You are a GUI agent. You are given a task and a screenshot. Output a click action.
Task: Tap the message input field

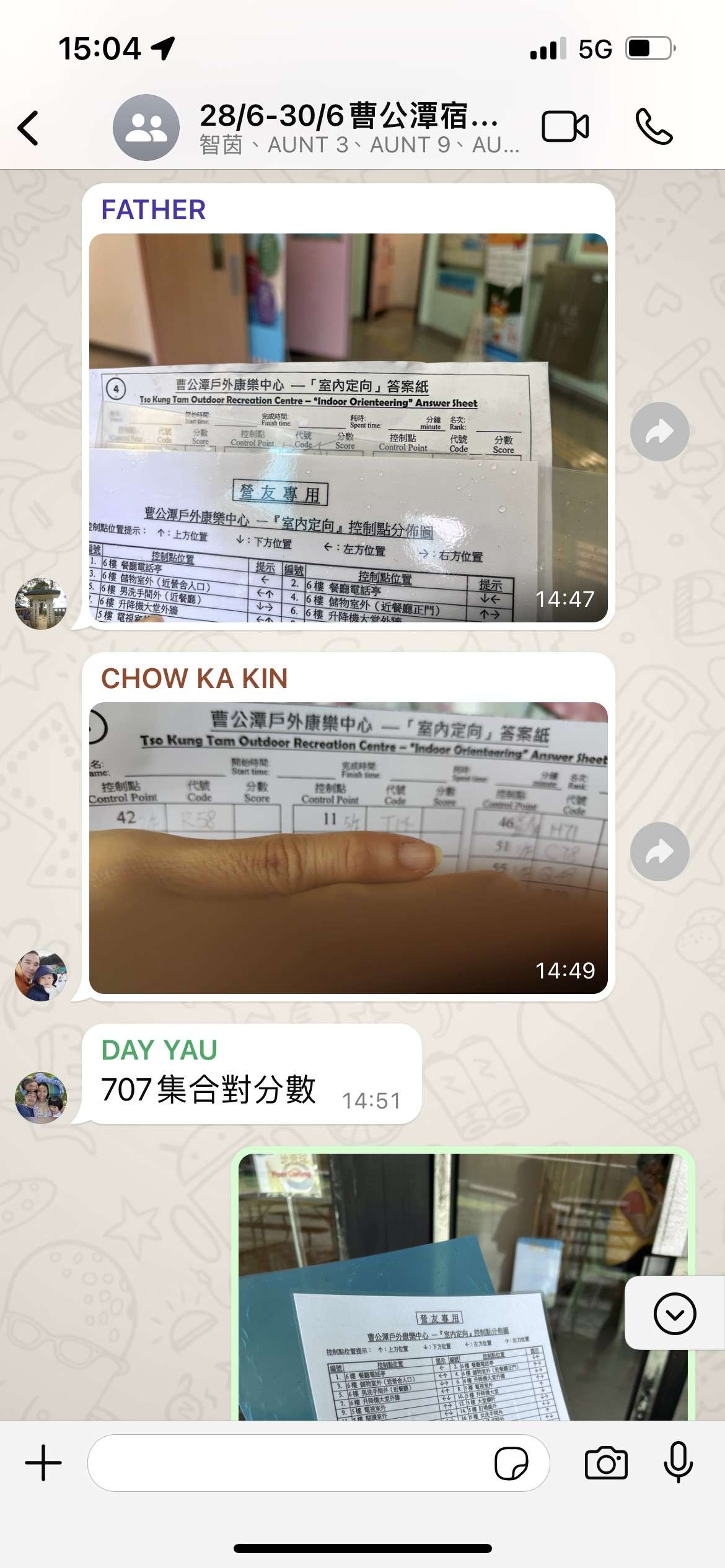click(291, 1463)
